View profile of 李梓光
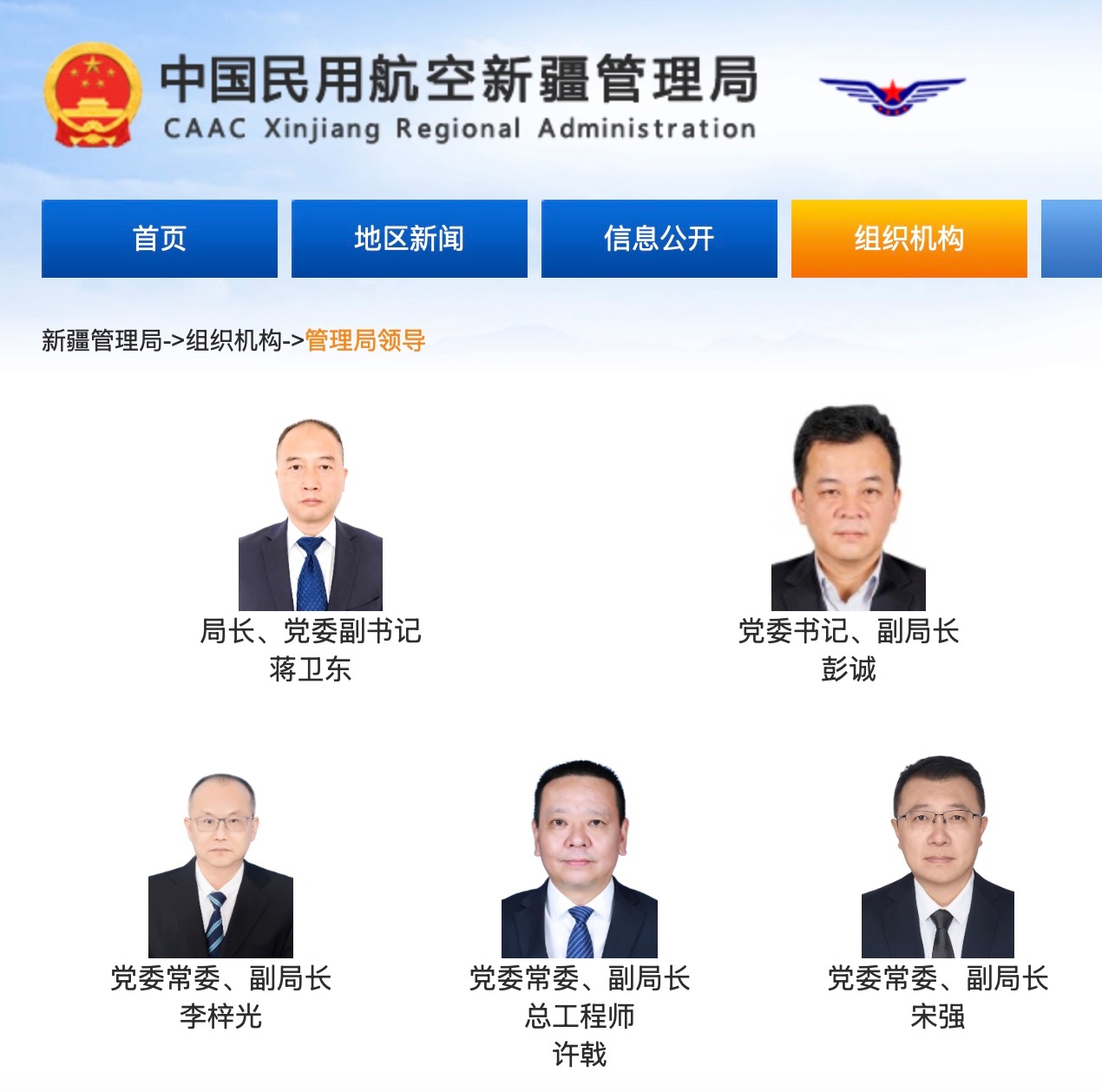This screenshot has height=1092, width=1102. pyautogui.click(x=220, y=865)
